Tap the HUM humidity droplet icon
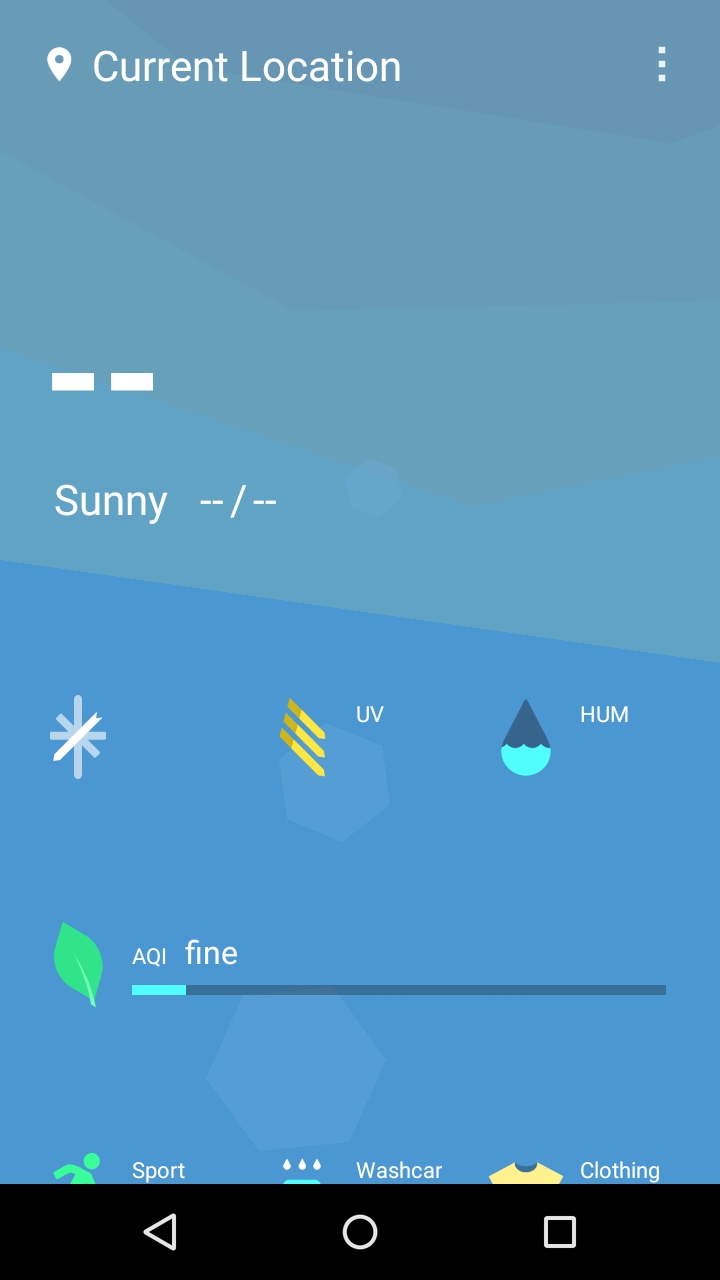Image resolution: width=720 pixels, height=1280 pixels. pos(526,737)
